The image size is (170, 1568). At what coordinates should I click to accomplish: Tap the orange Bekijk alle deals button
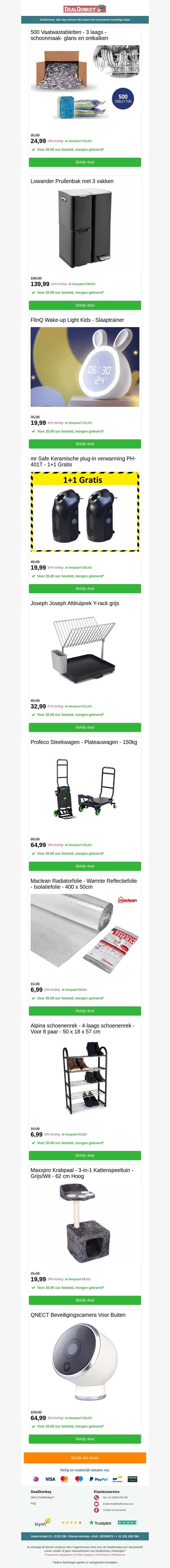(85, 1458)
